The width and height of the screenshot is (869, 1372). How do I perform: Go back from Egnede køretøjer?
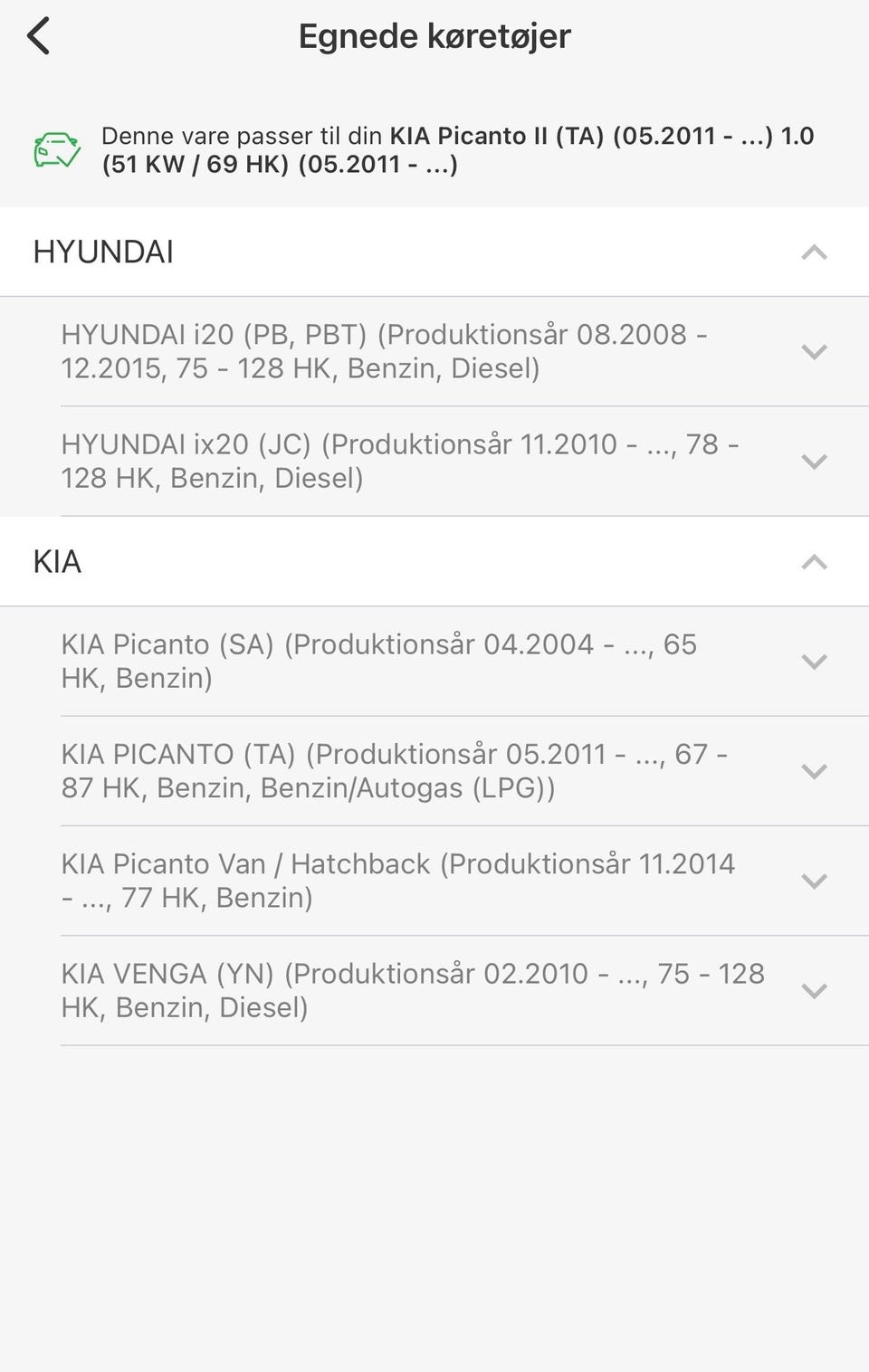coord(38,37)
